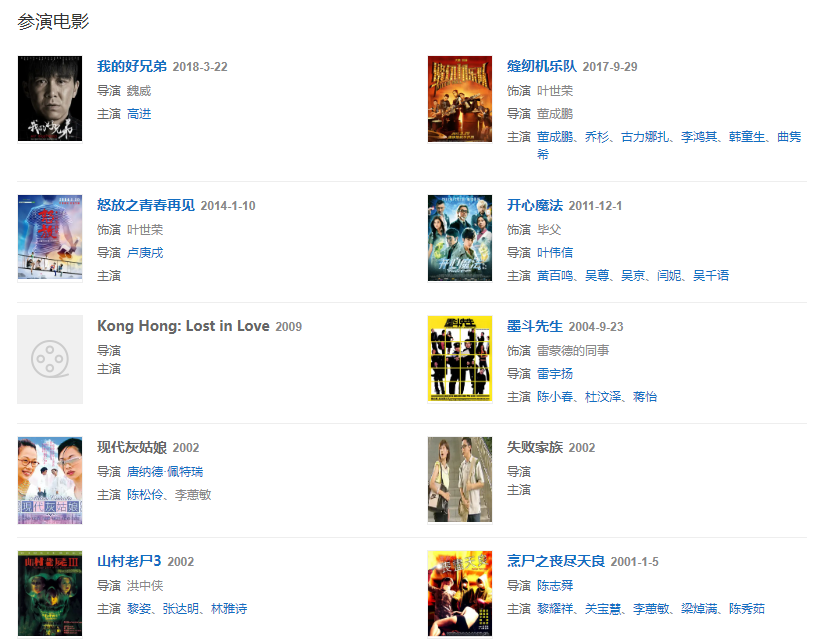Open actor link 陈小春
The height and width of the screenshot is (639, 815).
click(555, 397)
